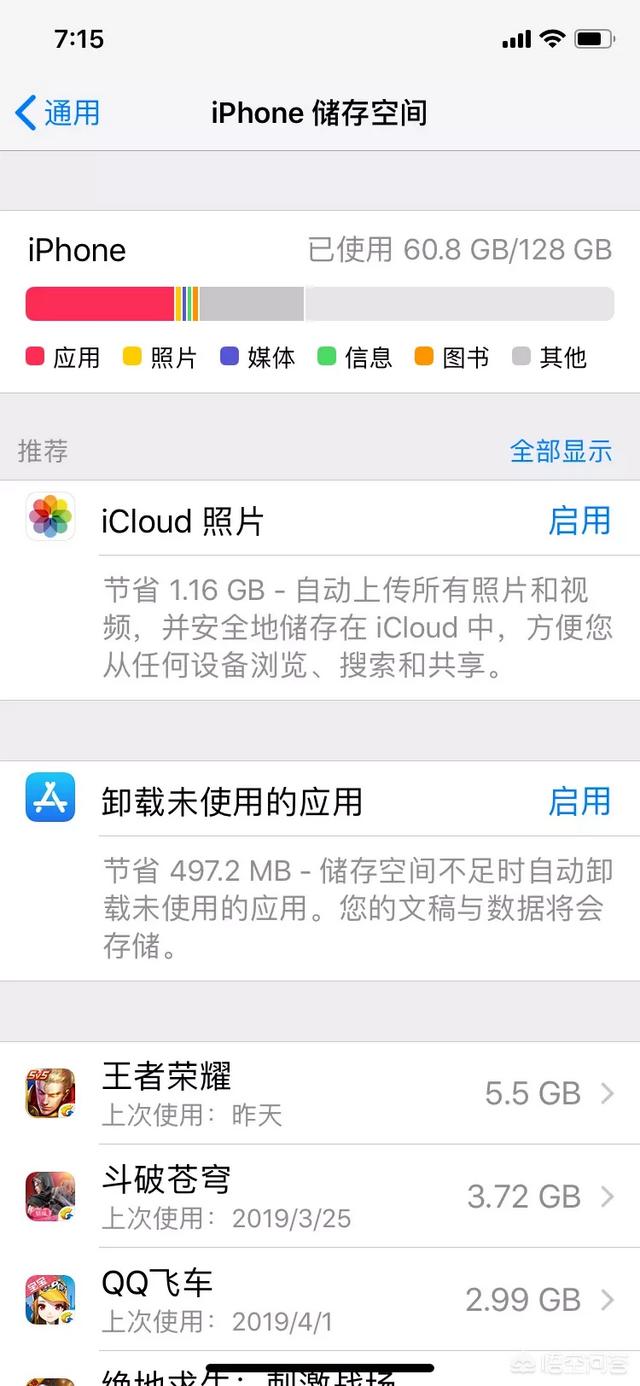Image resolution: width=640 pixels, height=1386 pixels.
Task: Go back to 通用 settings
Action: pyautogui.click(x=58, y=112)
